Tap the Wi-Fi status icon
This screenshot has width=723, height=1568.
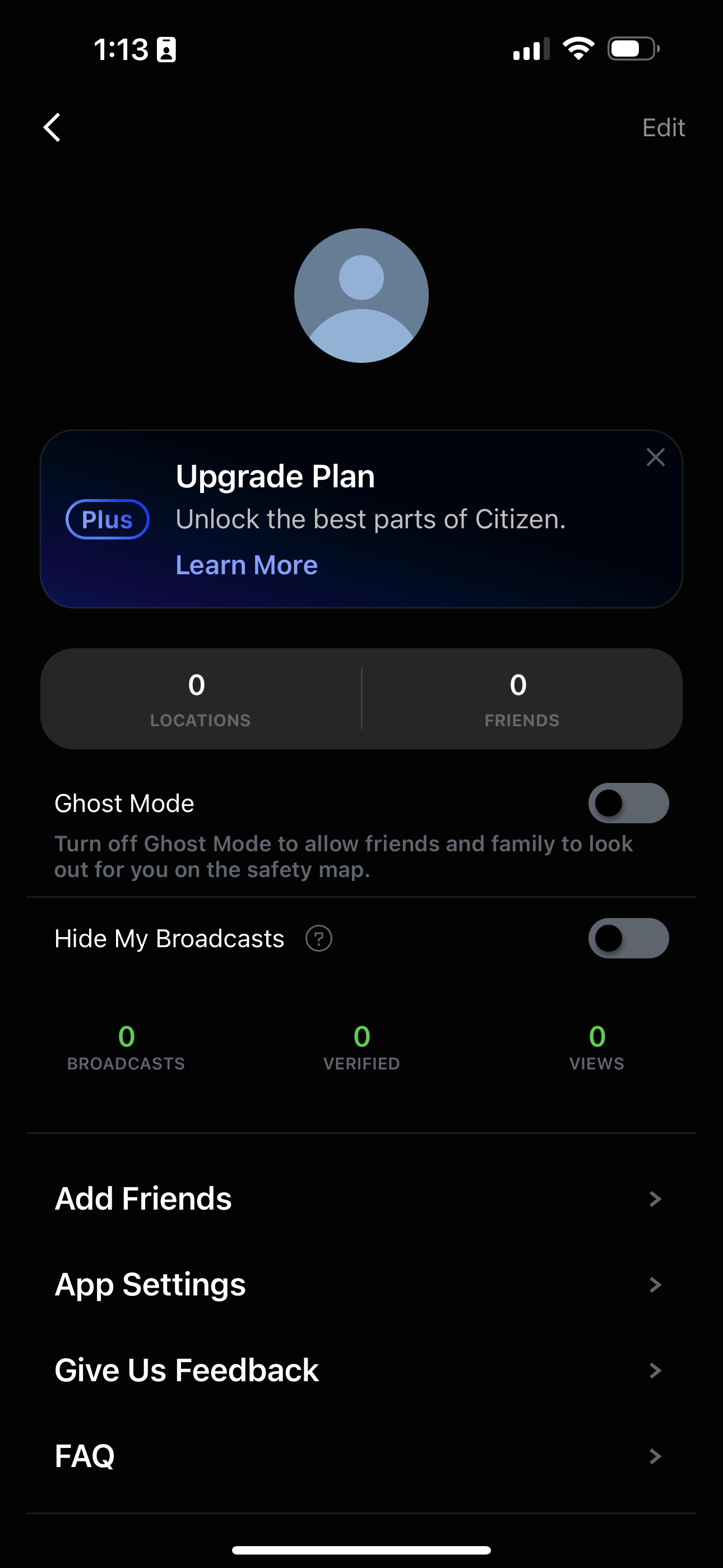(577, 49)
